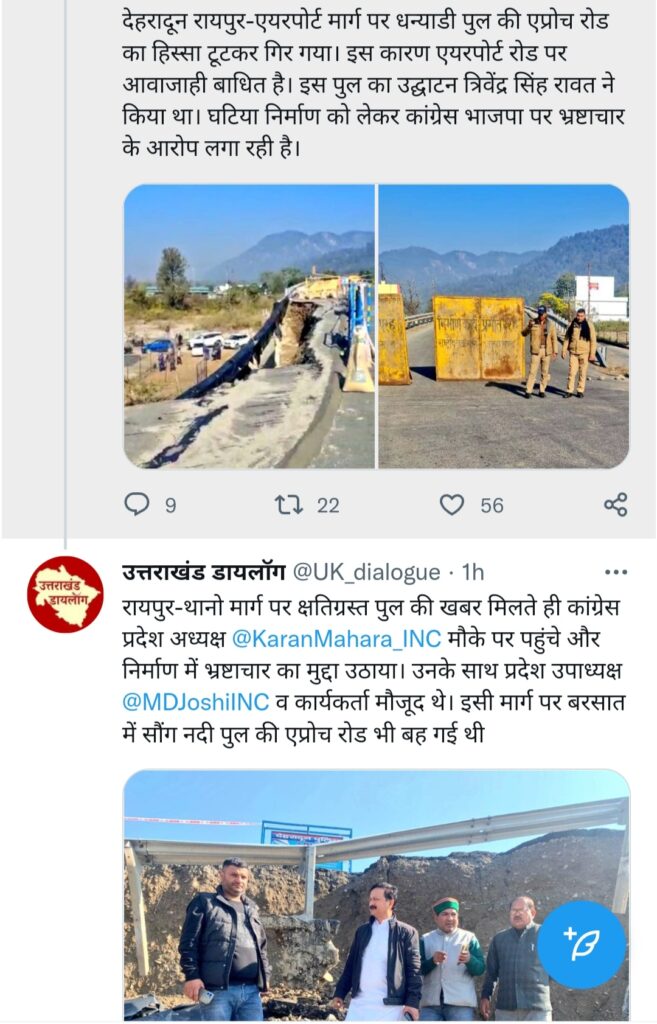
Task: Compose a new tweet
Action: coord(581,944)
